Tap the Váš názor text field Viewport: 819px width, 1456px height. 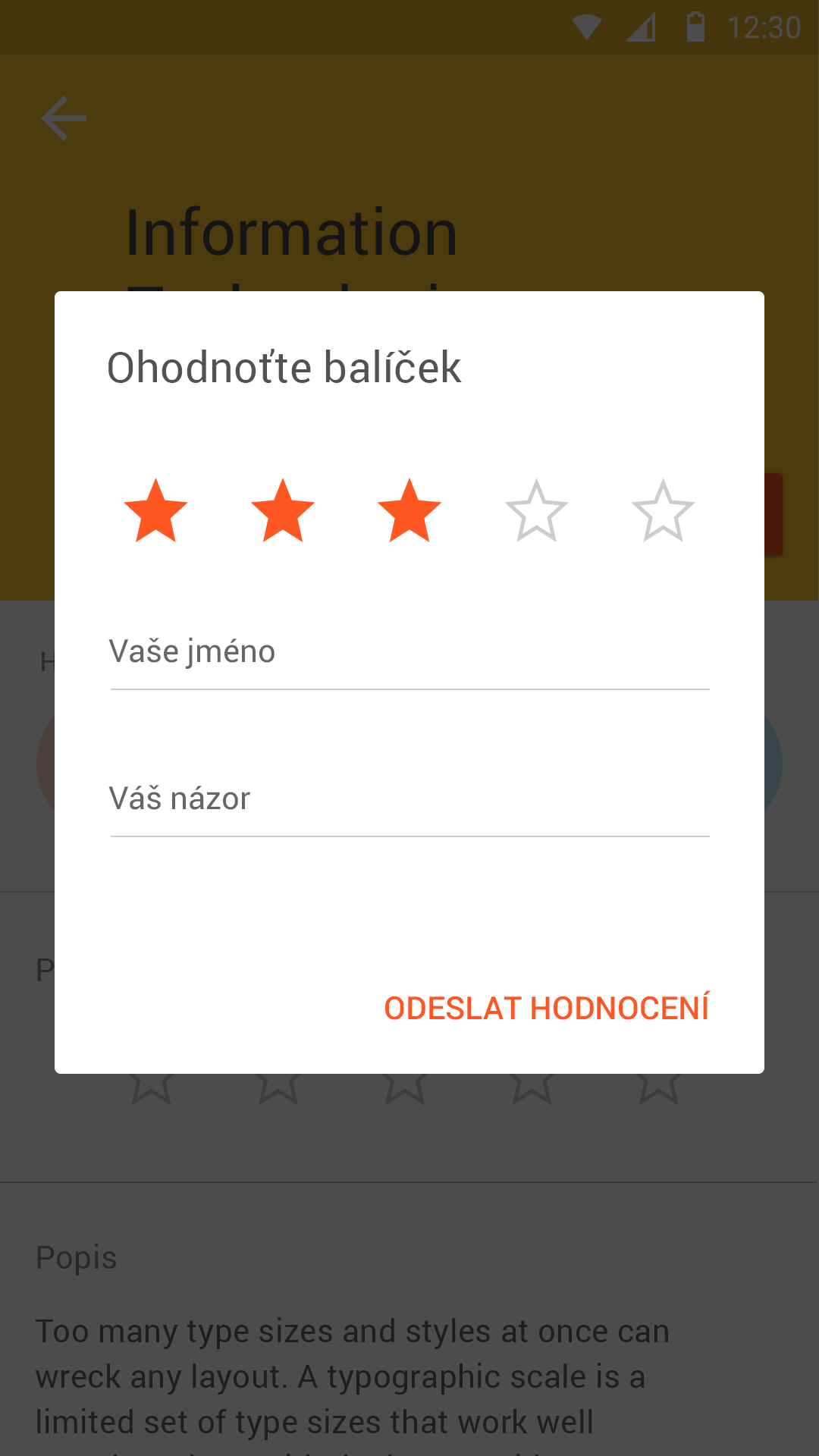(x=409, y=800)
